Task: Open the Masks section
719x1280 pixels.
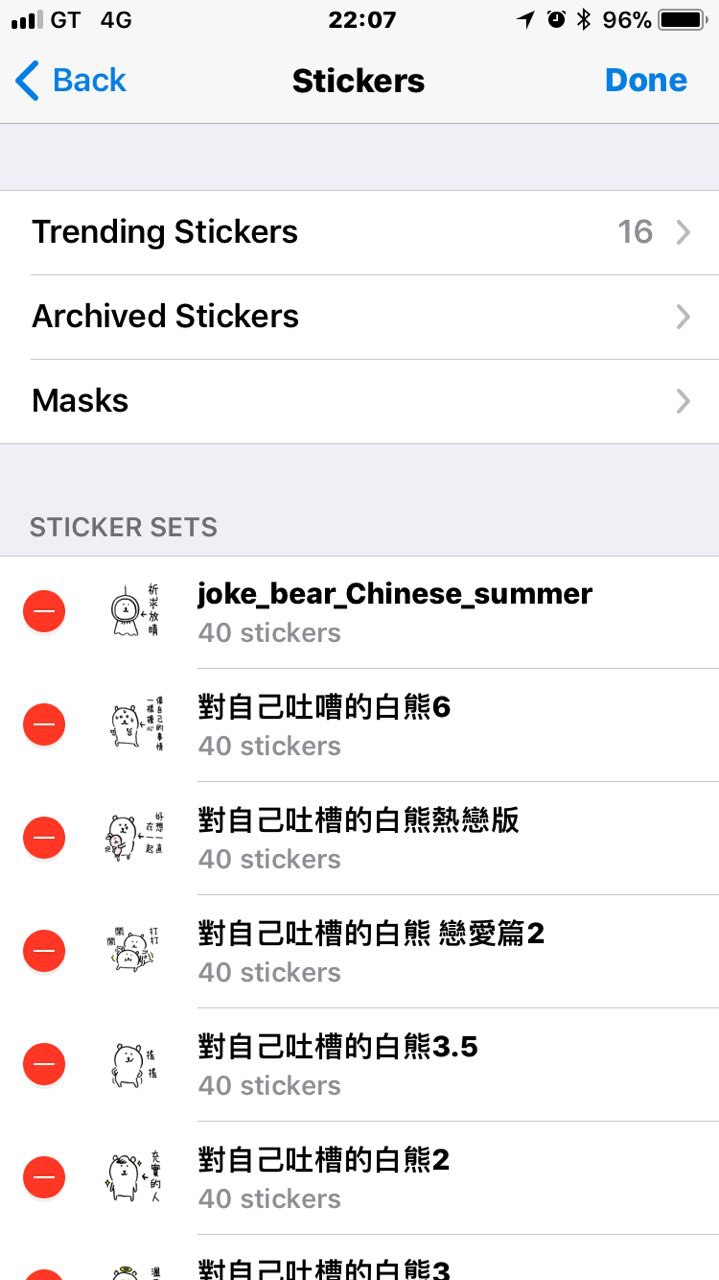Action: (360, 401)
